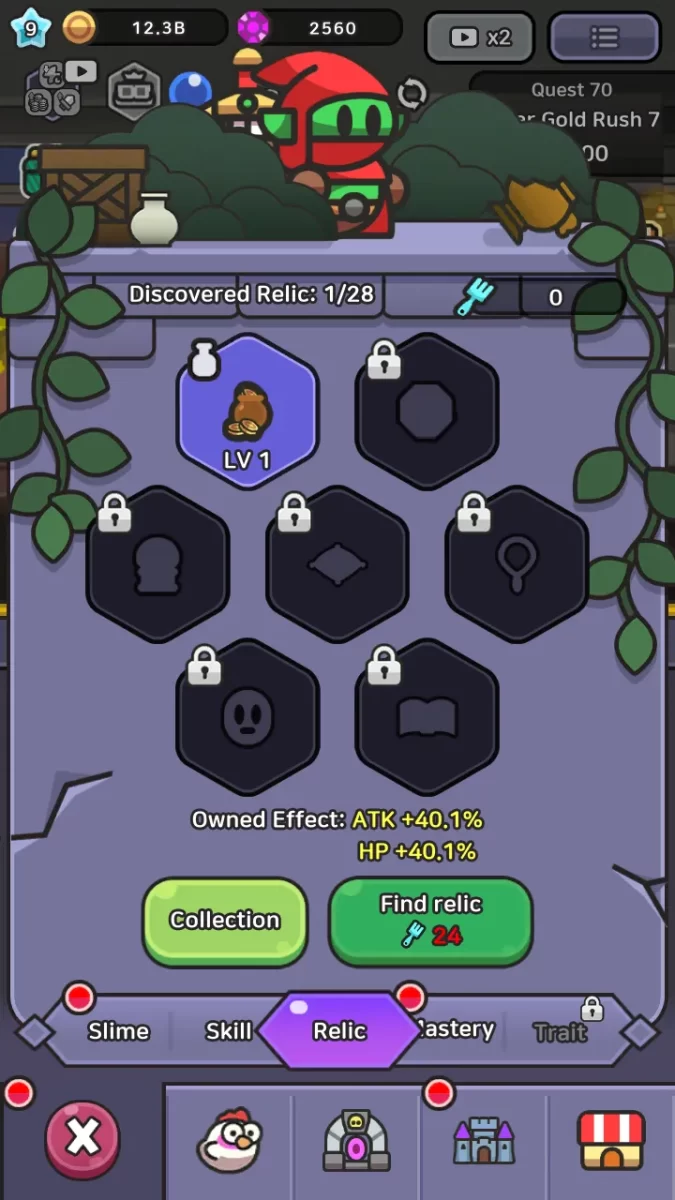Close the panel with the X button
The height and width of the screenshot is (1200, 675).
[x=82, y=1136]
